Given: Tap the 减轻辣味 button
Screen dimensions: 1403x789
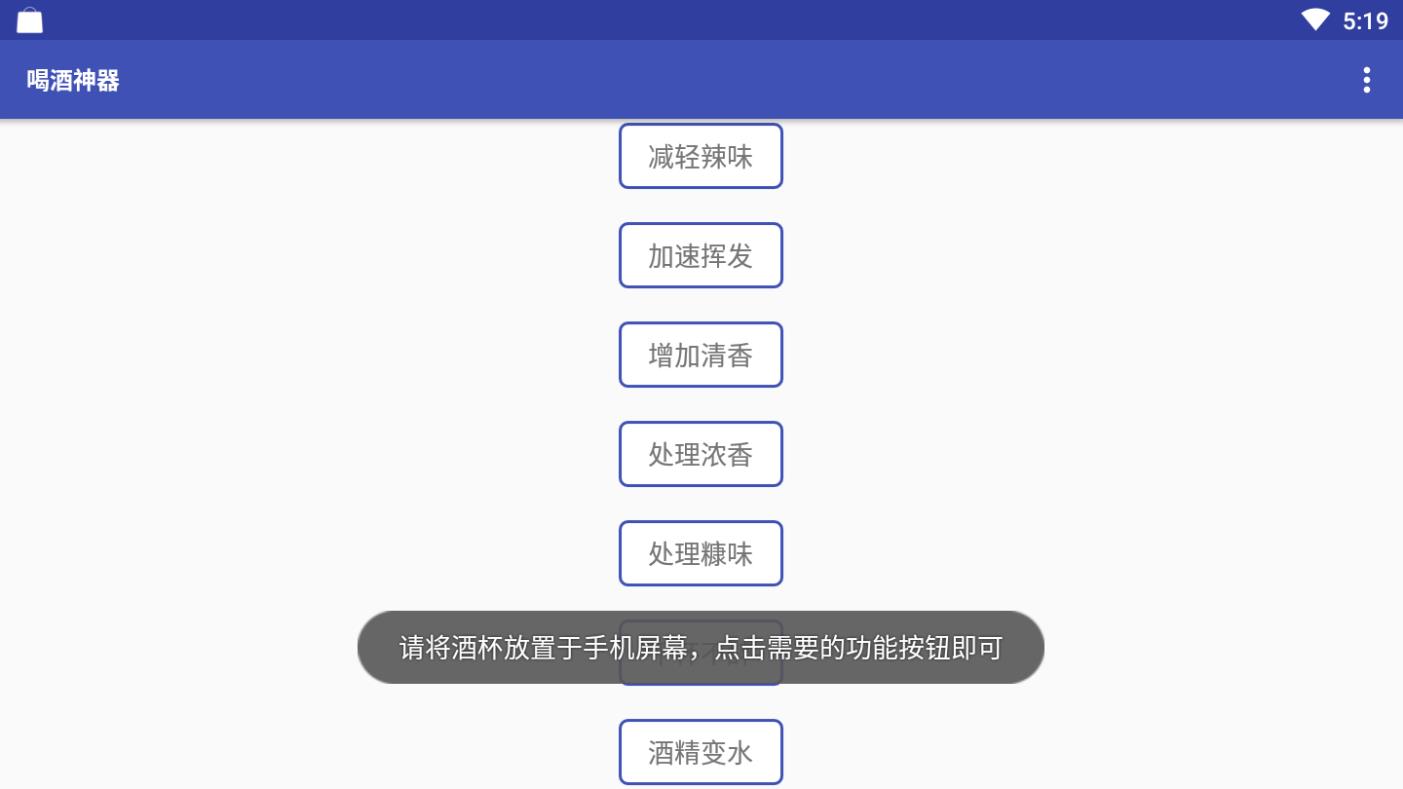Looking at the screenshot, I should [x=700, y=156].
